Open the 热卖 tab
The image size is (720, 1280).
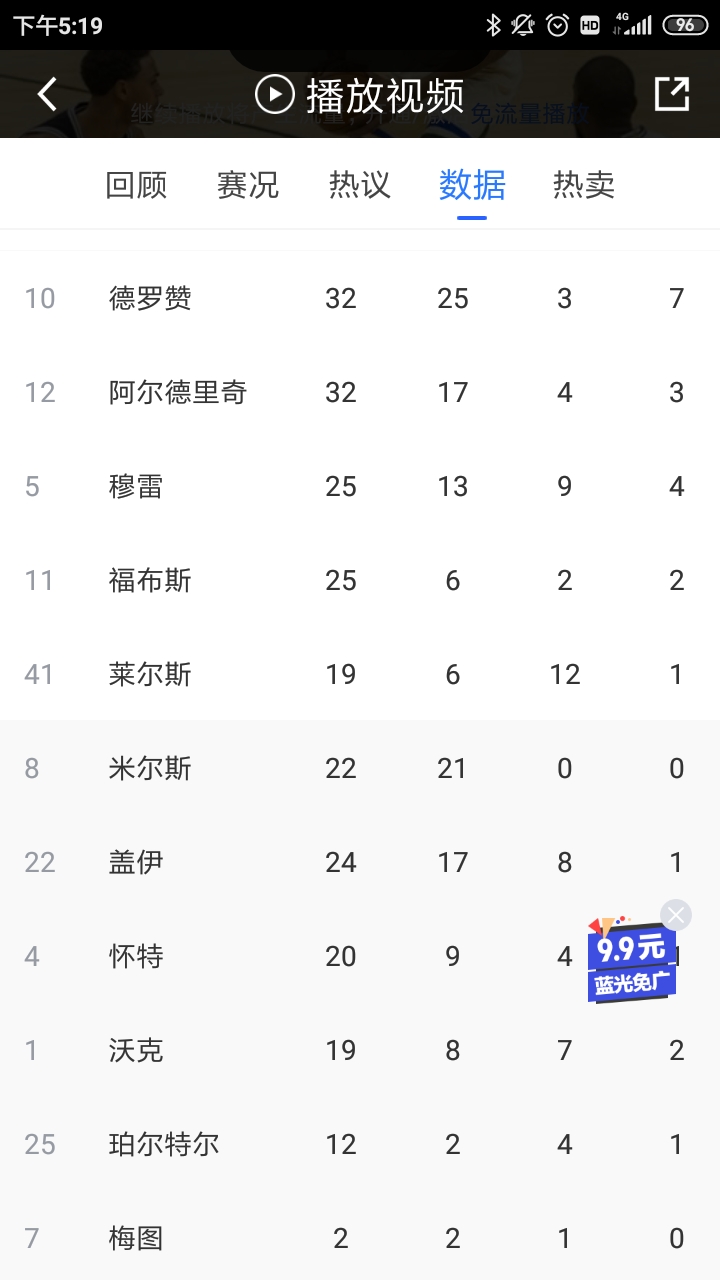click(584, 185)
